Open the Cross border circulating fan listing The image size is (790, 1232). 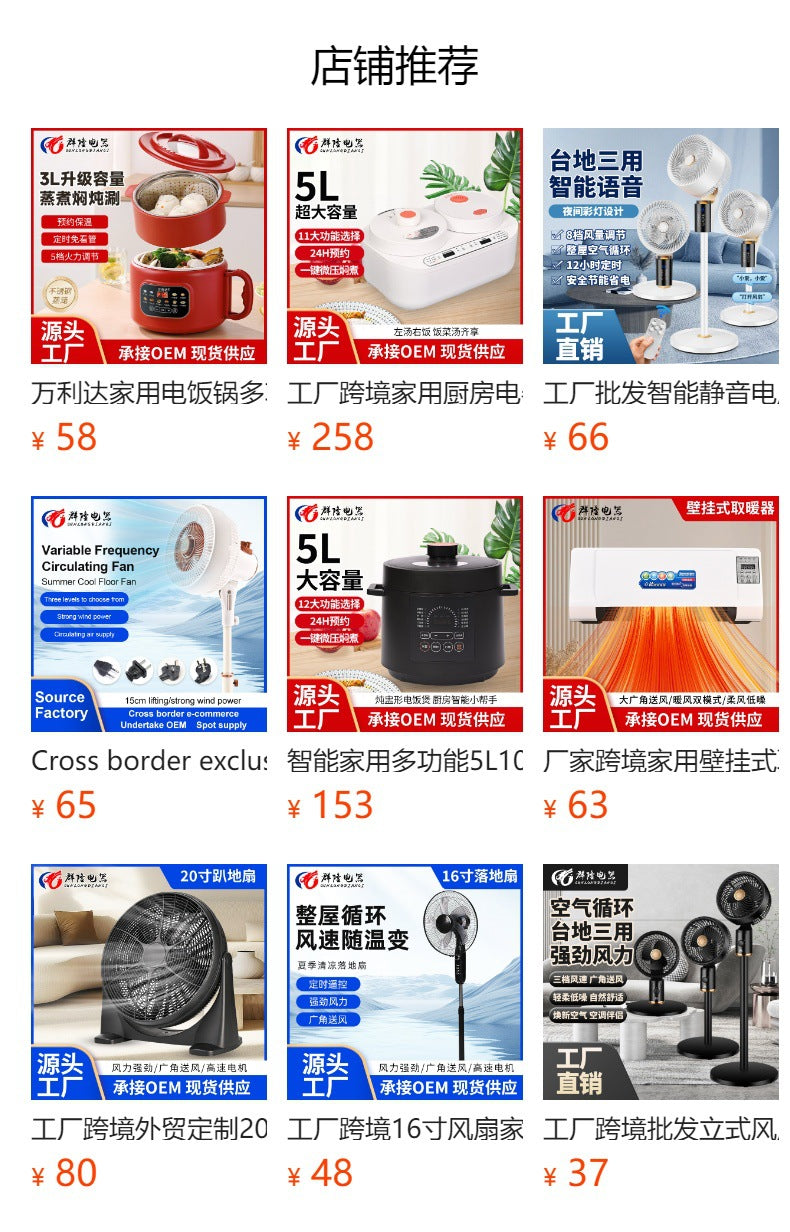click(x=149, y=614)
